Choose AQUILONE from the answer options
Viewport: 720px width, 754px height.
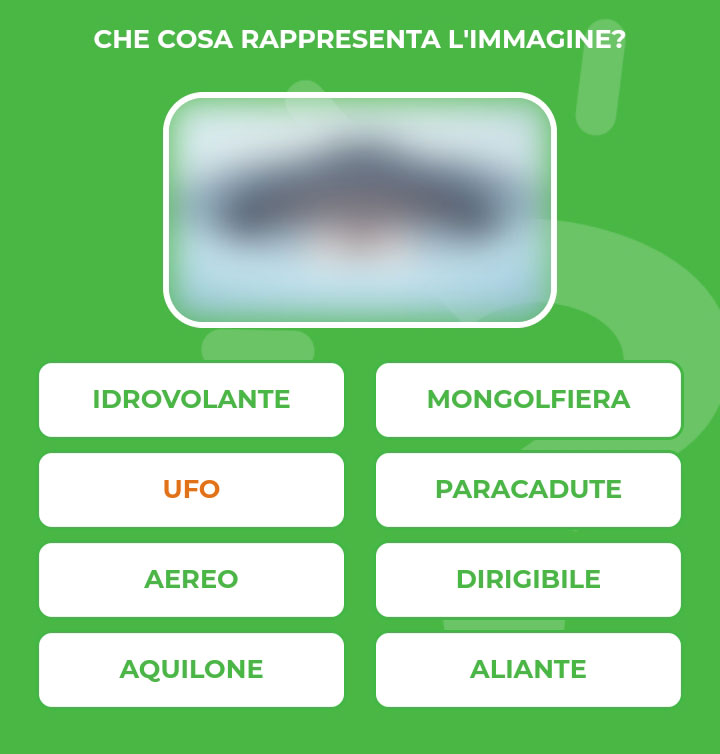tap(190, 669)
